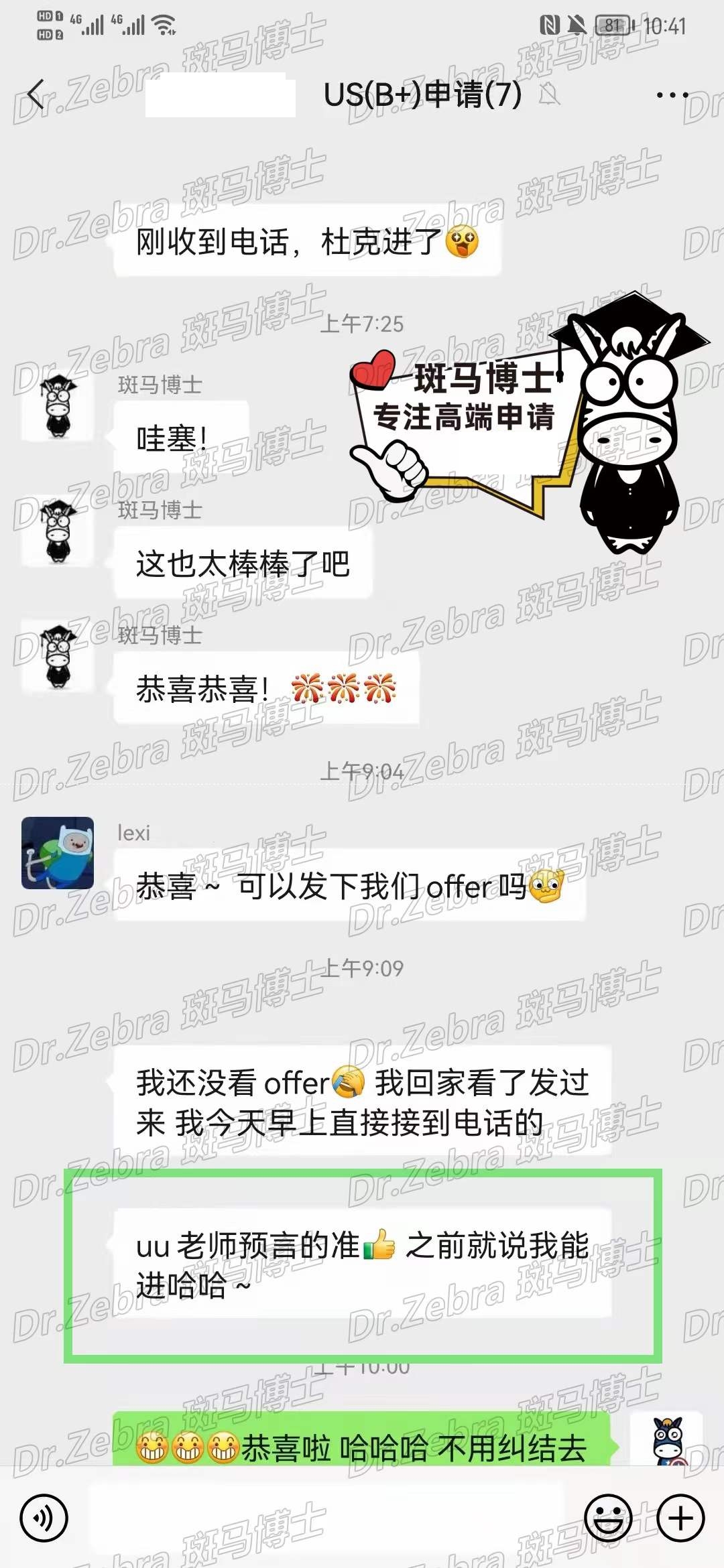Switch to voice message input
This screenshot has height=1568, width=724.
click(44, 1518)
